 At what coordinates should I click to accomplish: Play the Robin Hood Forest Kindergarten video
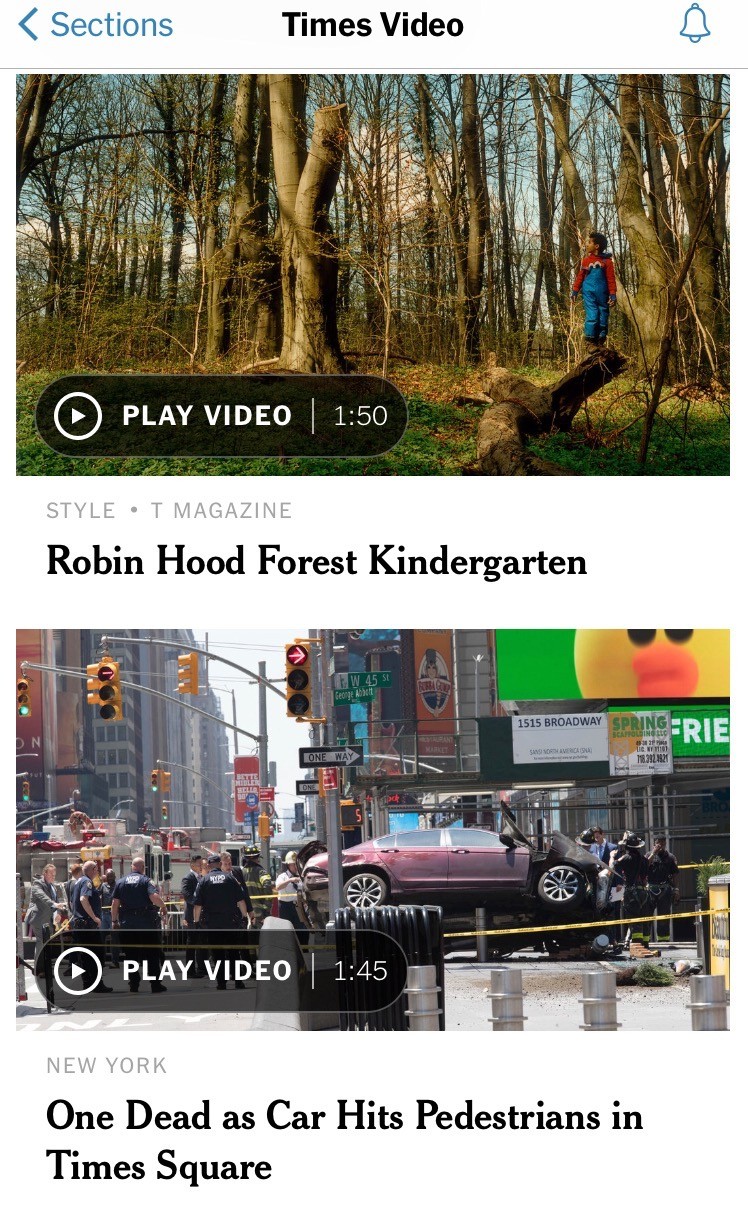point(220,416)
